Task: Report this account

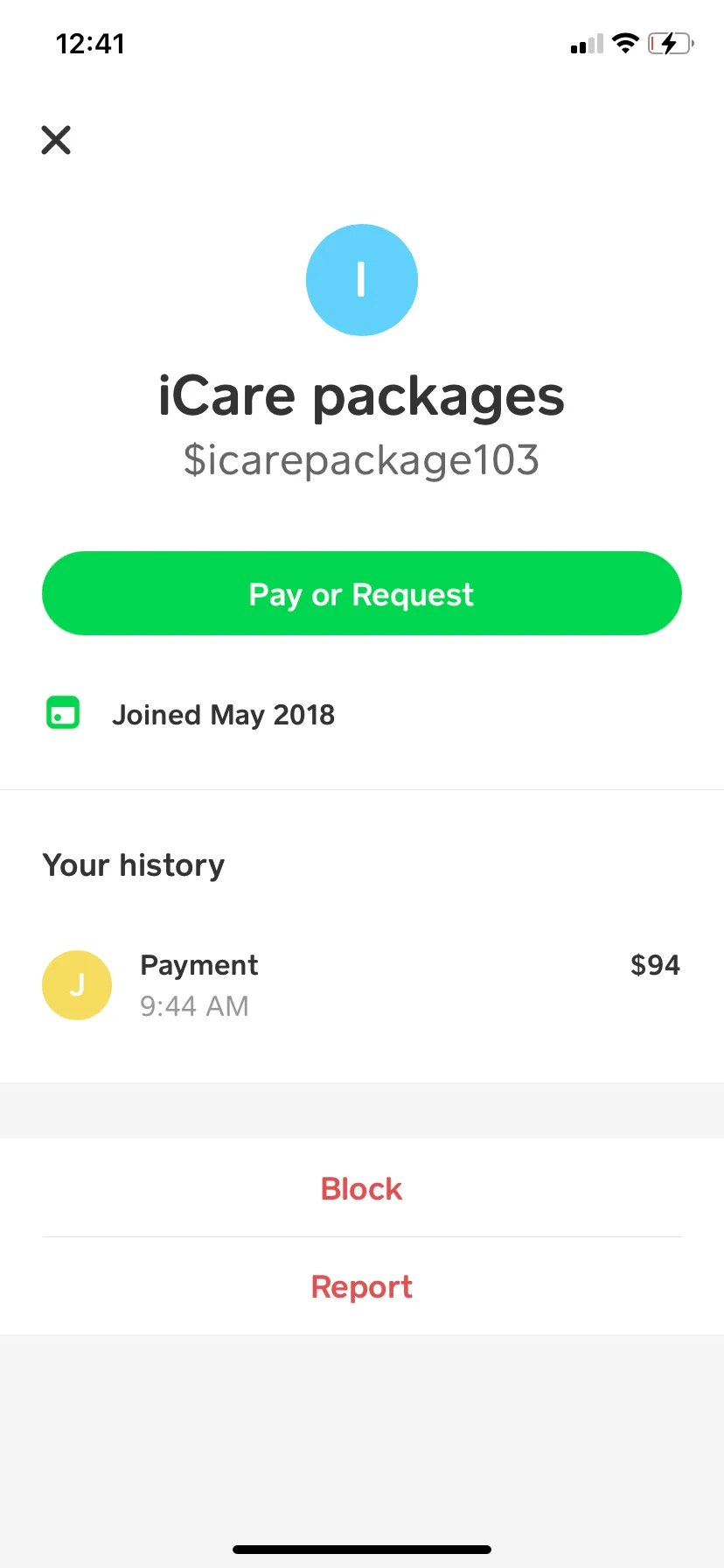Action: coord(362,1286)
